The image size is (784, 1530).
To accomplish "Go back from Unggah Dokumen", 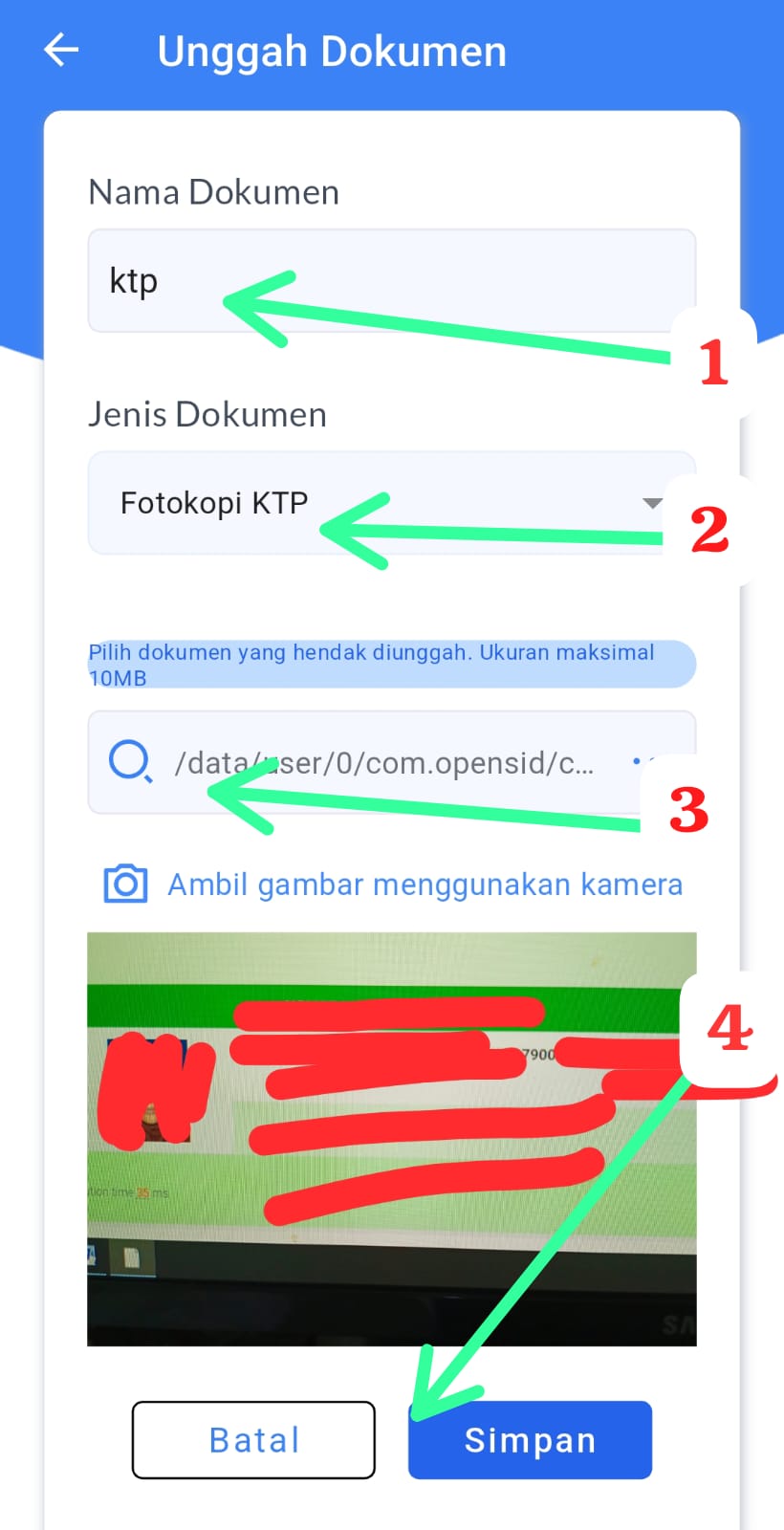I will coord(61,50).
